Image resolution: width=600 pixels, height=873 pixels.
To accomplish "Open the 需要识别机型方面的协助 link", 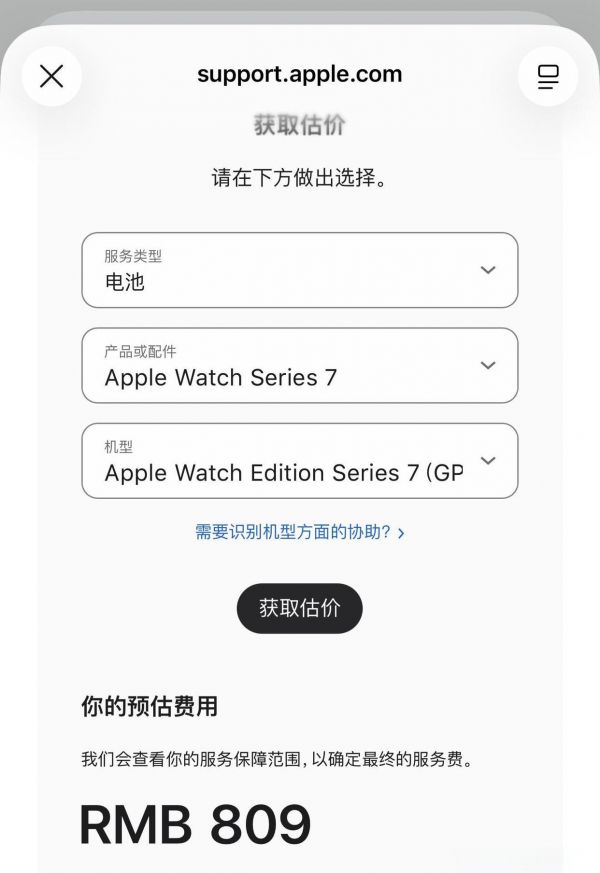I will pyautogui.click(x=299, y=533).
